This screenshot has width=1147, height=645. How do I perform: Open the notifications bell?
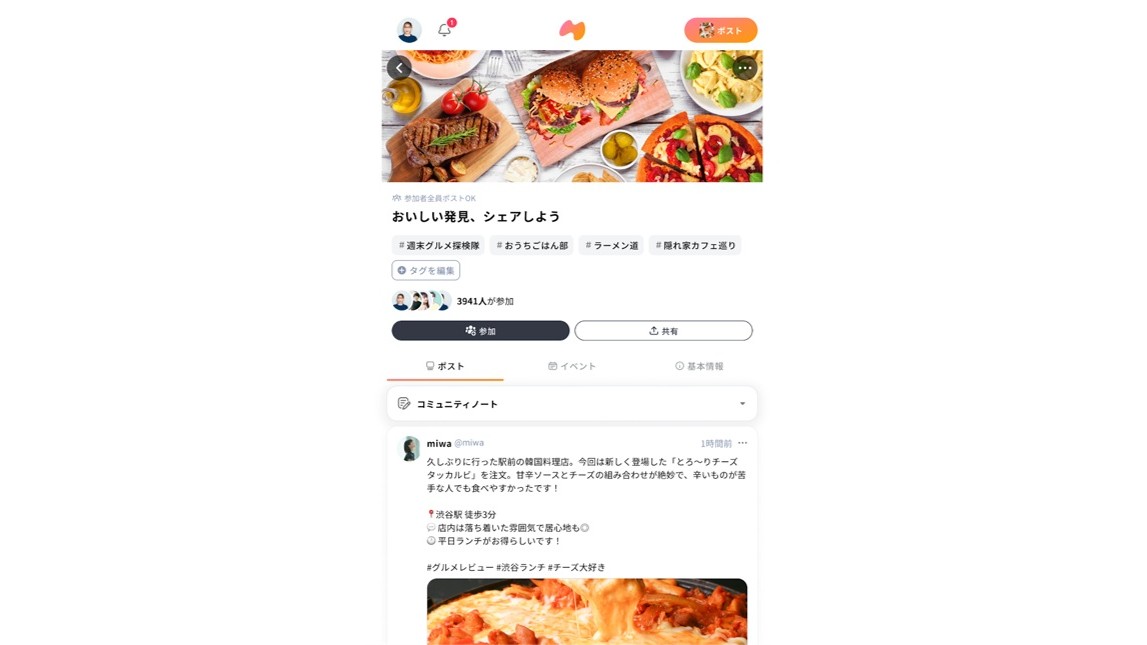click(x=445, y=30)
